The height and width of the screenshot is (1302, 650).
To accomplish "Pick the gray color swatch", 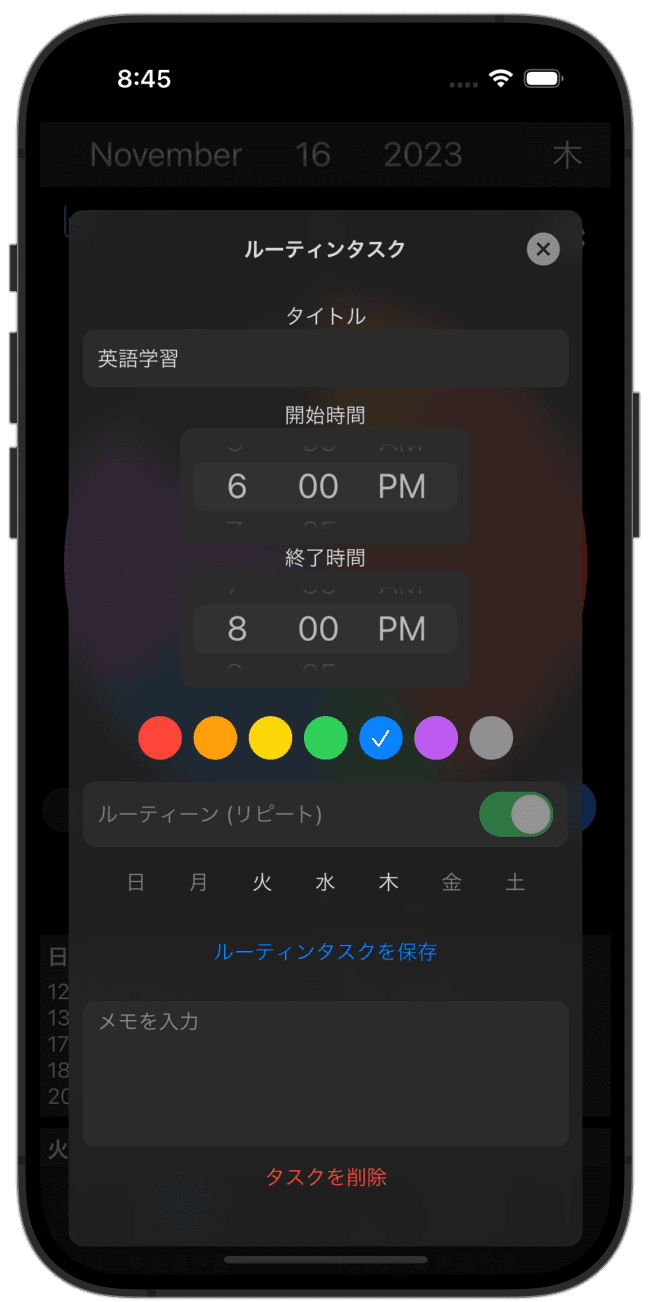I will [491, 738].
